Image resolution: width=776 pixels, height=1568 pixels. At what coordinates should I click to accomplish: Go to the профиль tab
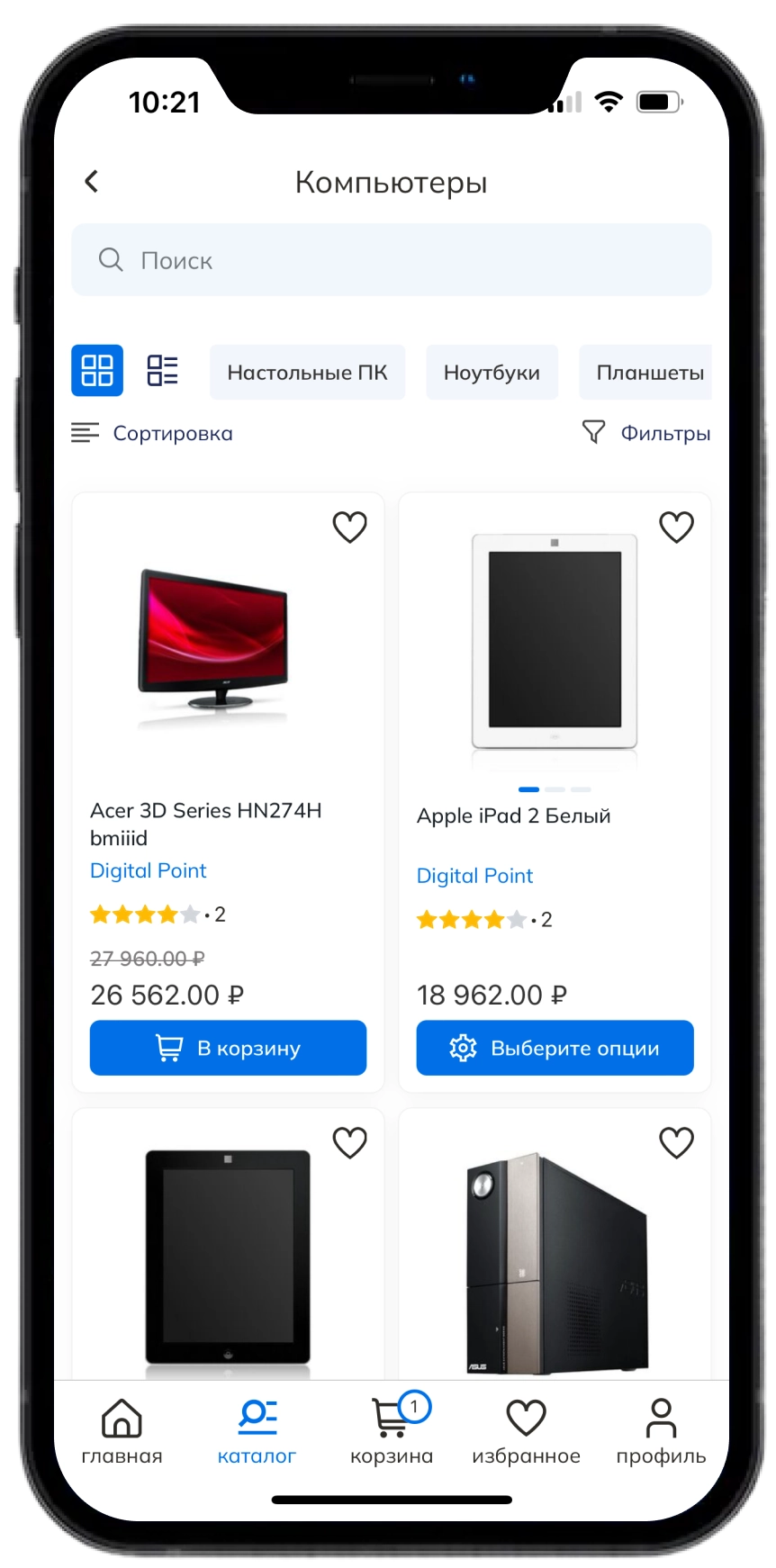[661, 1431]
